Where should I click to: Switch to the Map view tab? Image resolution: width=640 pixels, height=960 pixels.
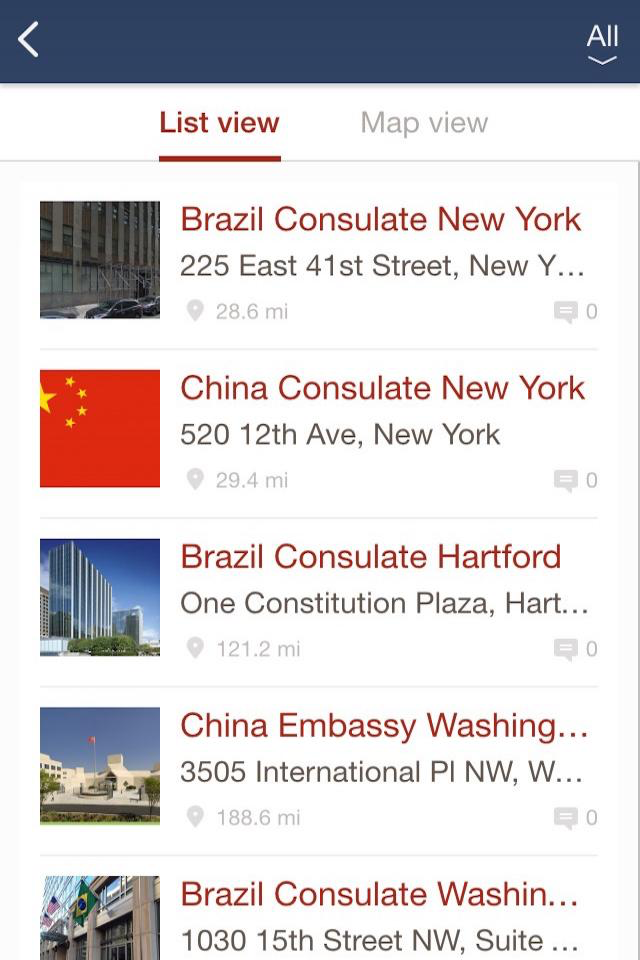(424, 123)
